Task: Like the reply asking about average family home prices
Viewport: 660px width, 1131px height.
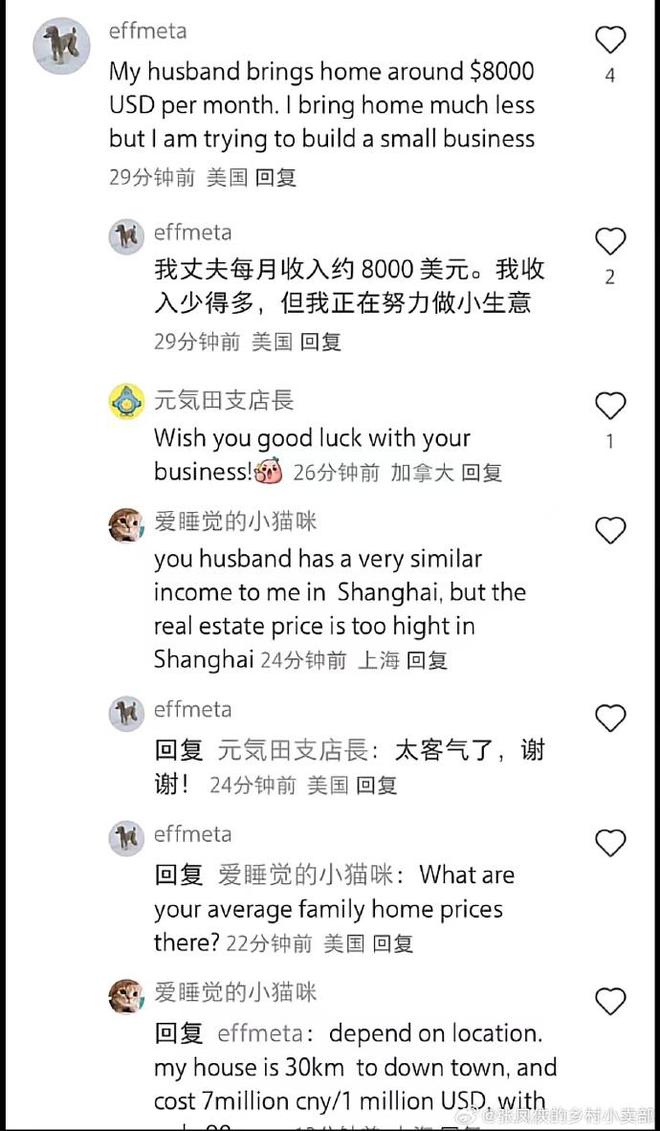Action: click(610, 843)
